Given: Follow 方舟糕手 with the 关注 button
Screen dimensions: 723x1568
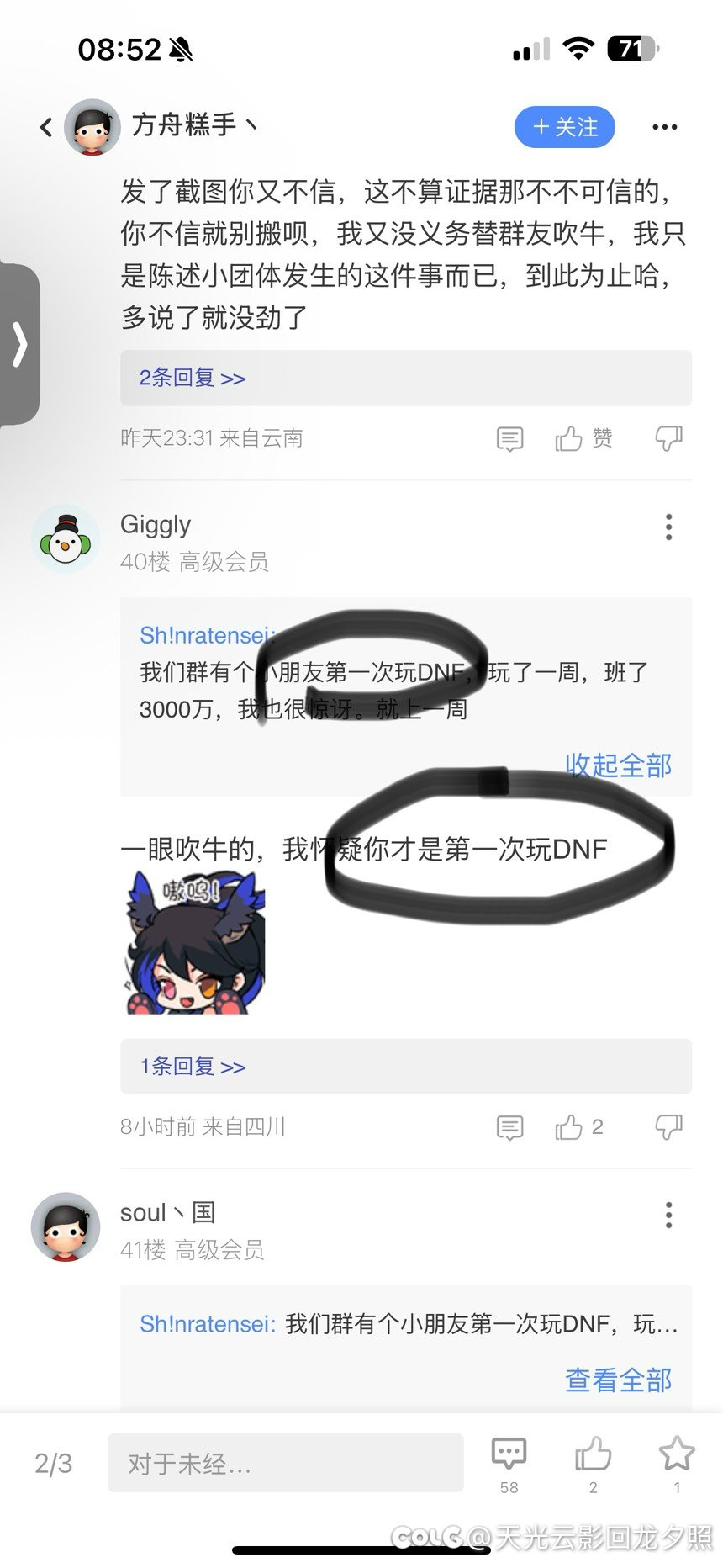Looking at the screenshot, I should [565, 127].
